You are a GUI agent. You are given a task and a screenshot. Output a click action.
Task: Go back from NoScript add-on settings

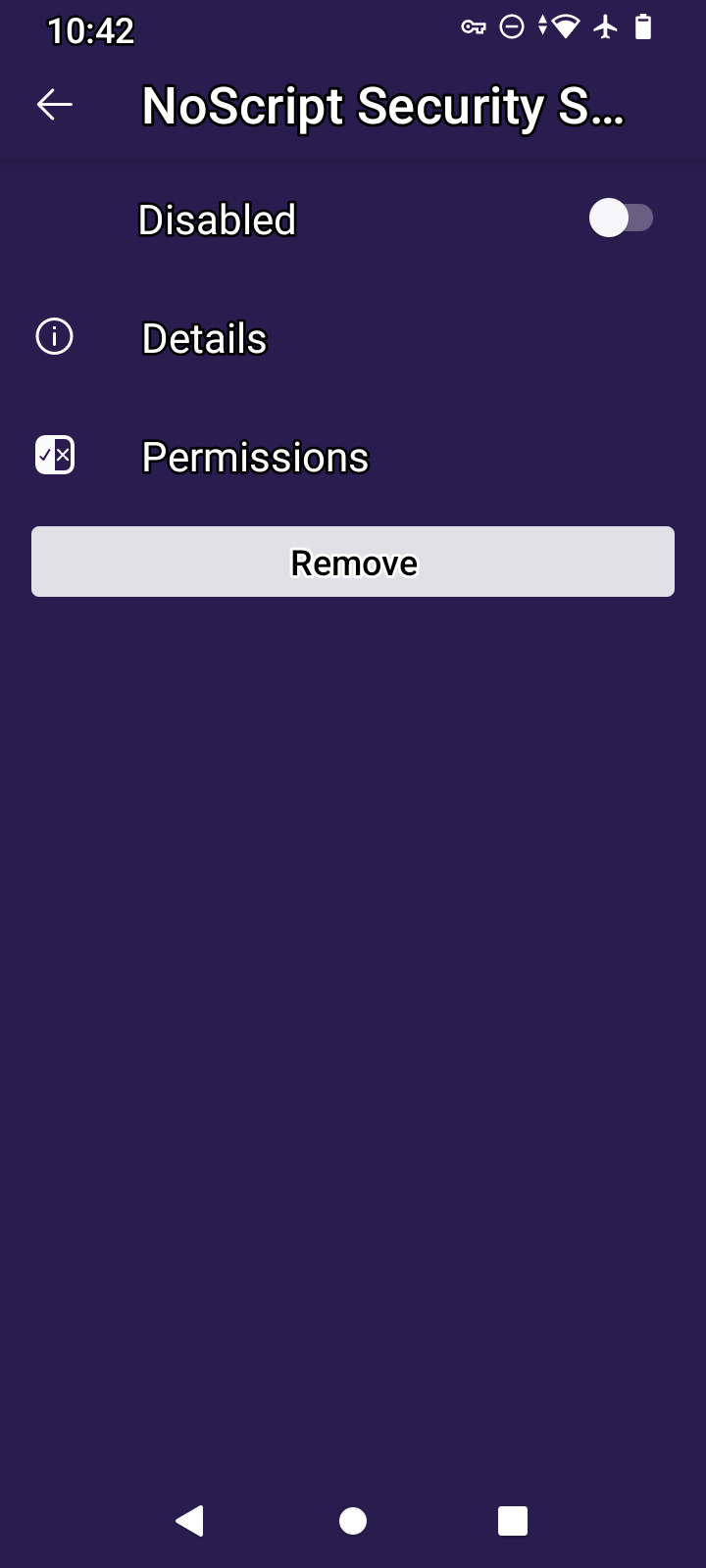[x=55, y=104]
